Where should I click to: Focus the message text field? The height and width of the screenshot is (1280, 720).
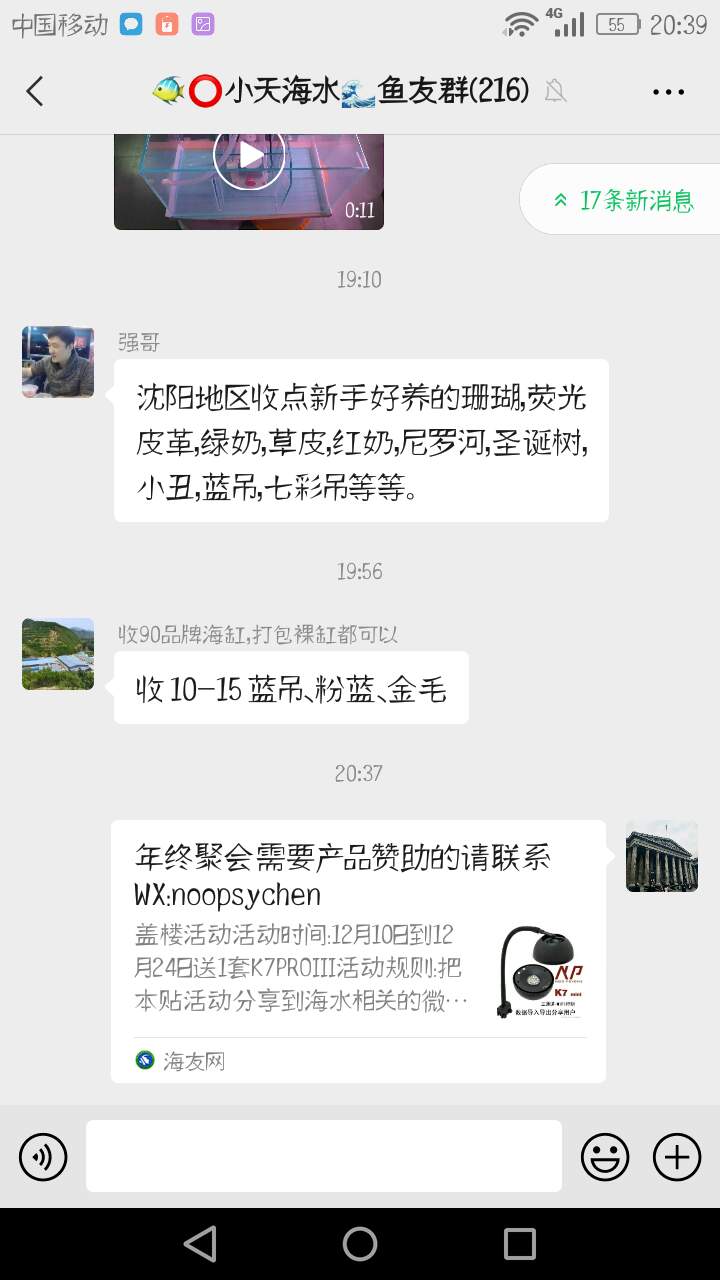pos(323,1156)
